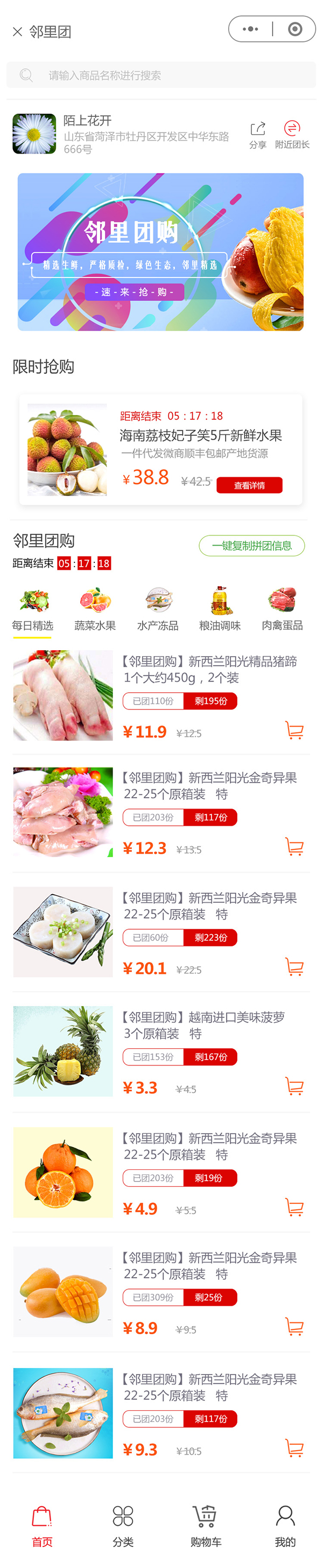Tap the product name search box
Image resolution: width=323 pixels, height=1568 pixels.
click(161, 75)
